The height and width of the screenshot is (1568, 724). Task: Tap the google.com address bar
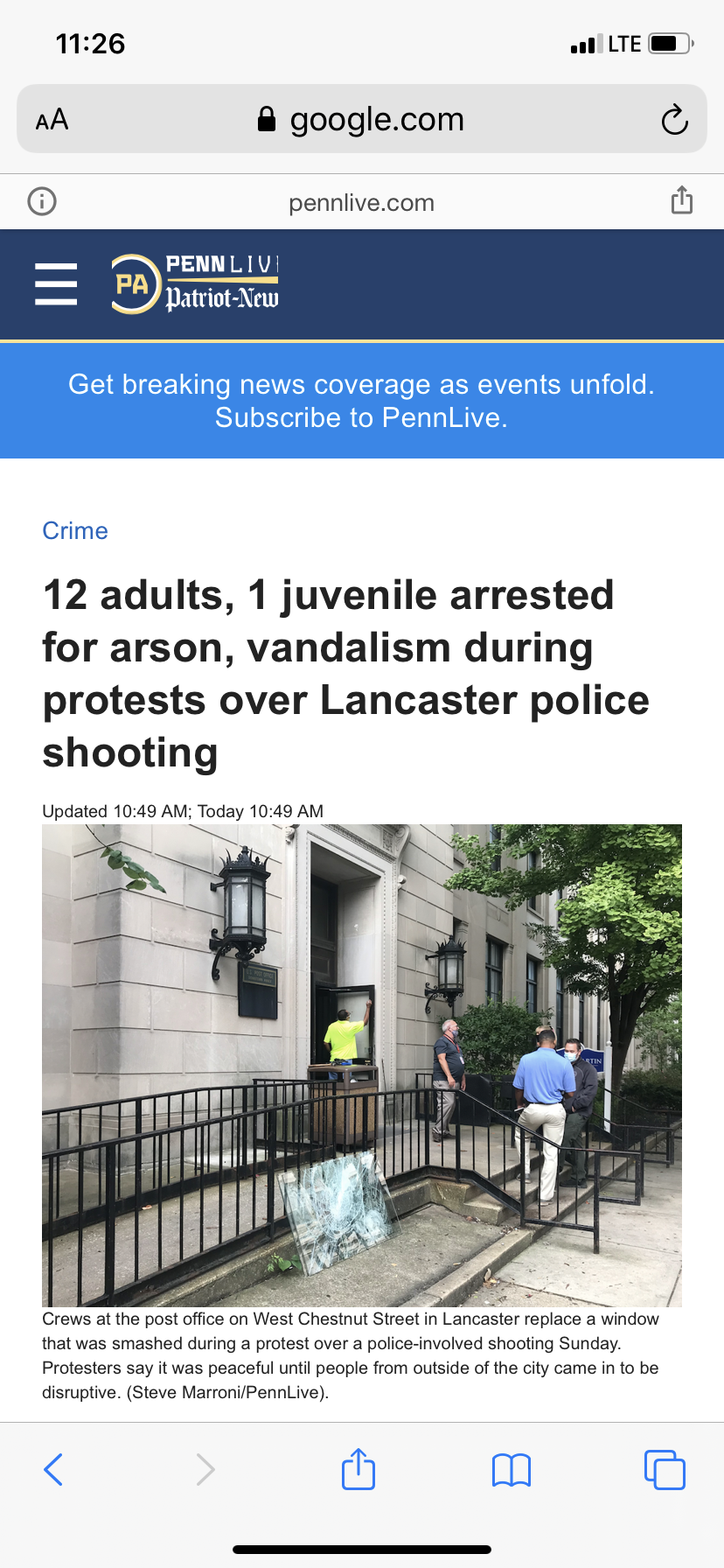pyautogui.click(x=362, y=119)
